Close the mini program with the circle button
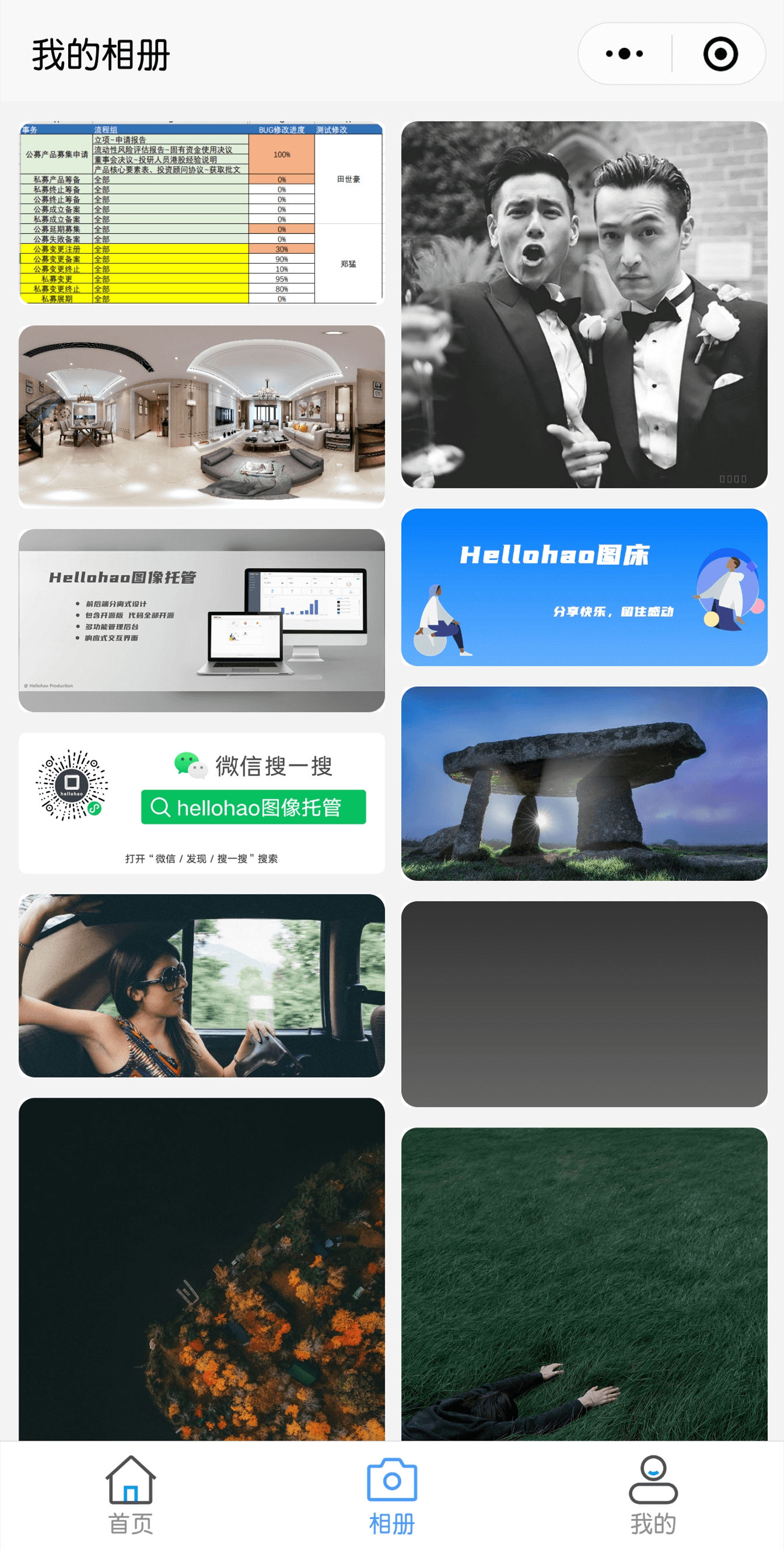This screenshot has height=1550, width=784. point(720,54)
